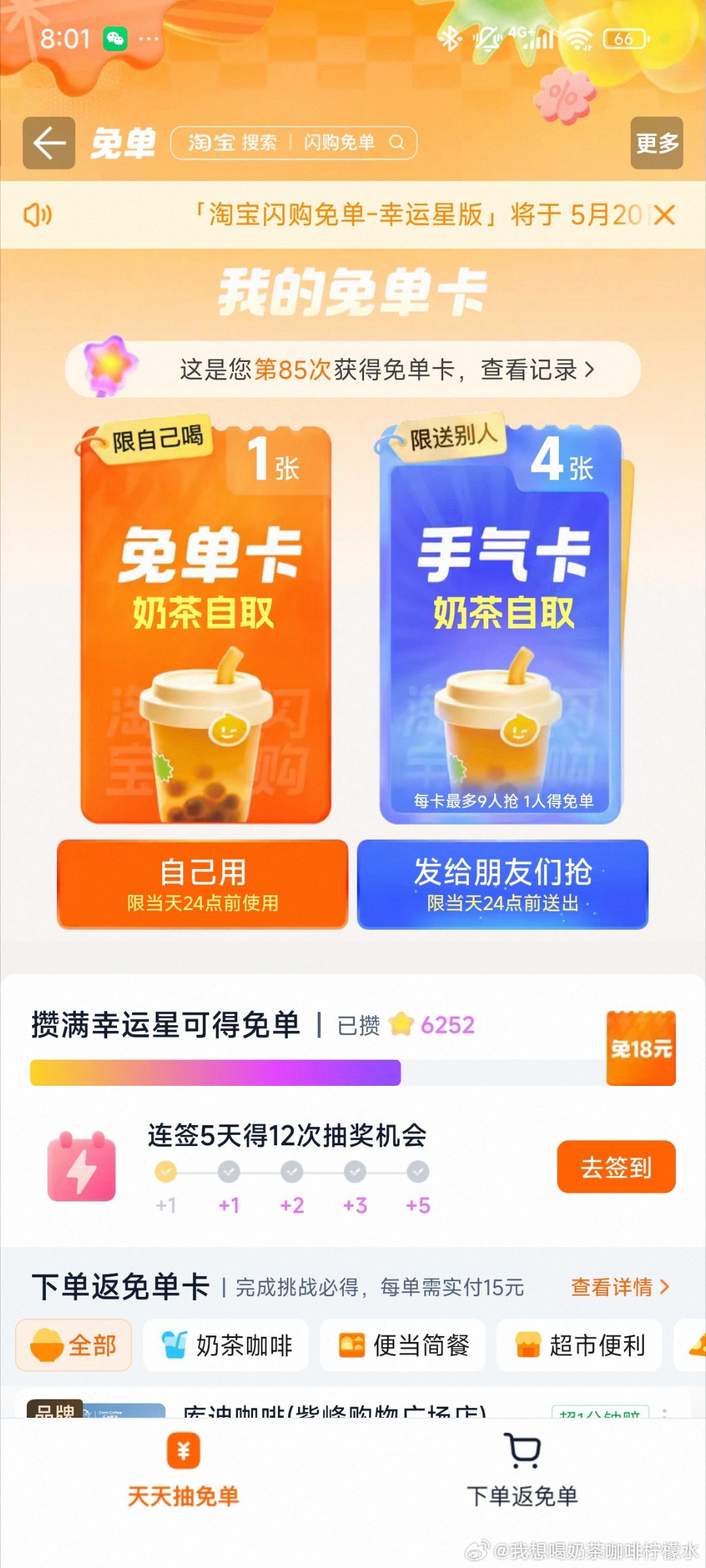Open 查看详情 for order rebate rules

(620, 1287)
